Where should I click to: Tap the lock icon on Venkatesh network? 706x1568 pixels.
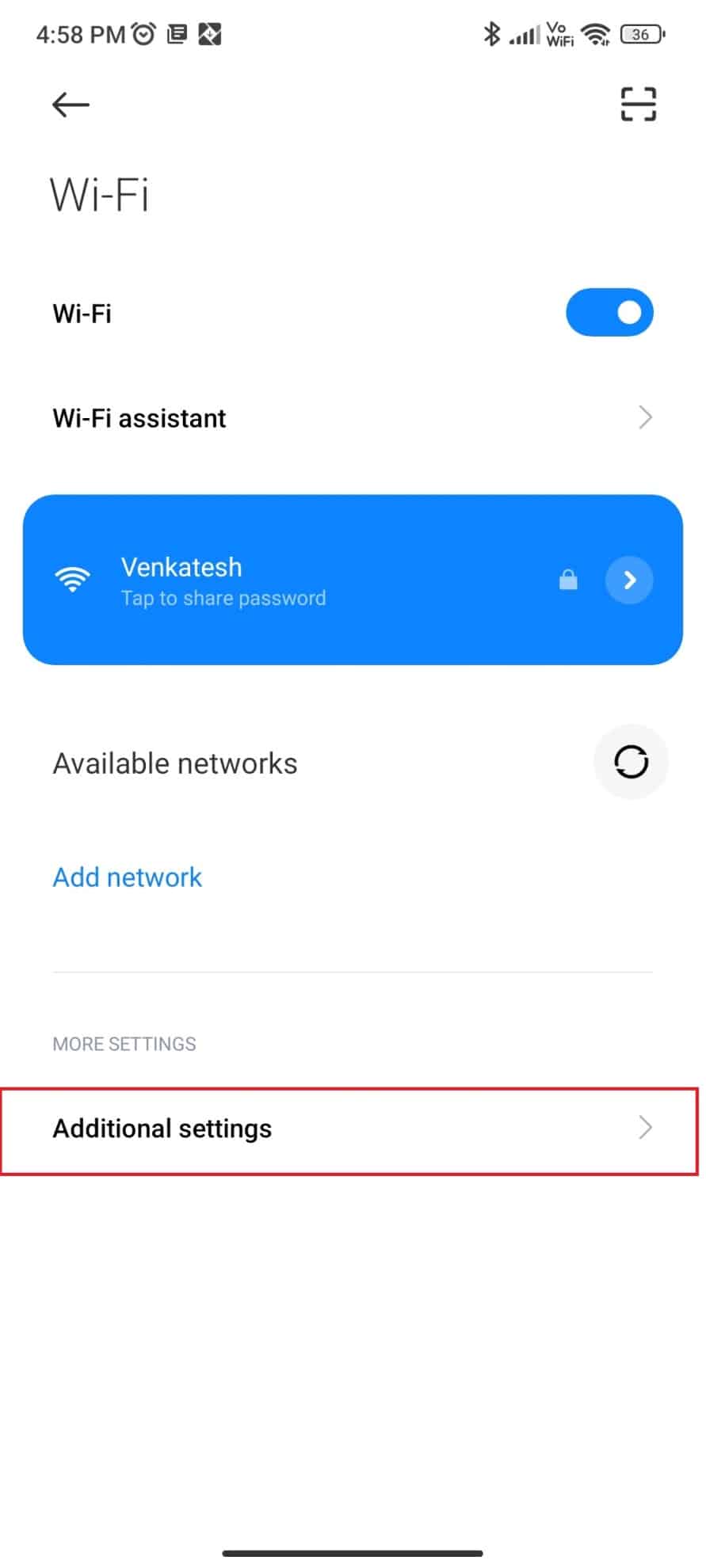tap(568, 580)
